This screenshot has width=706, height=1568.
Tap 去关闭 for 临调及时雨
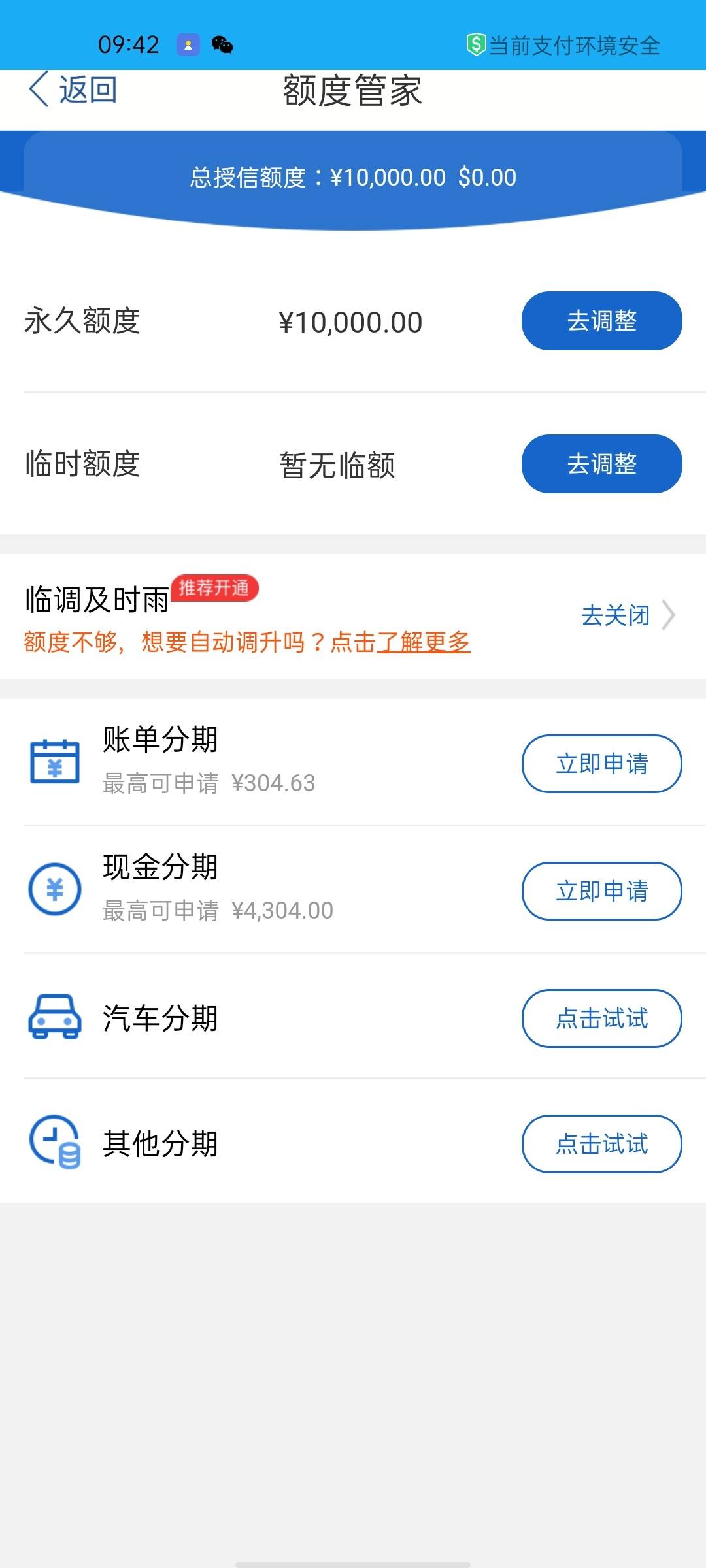click(628, 615)
